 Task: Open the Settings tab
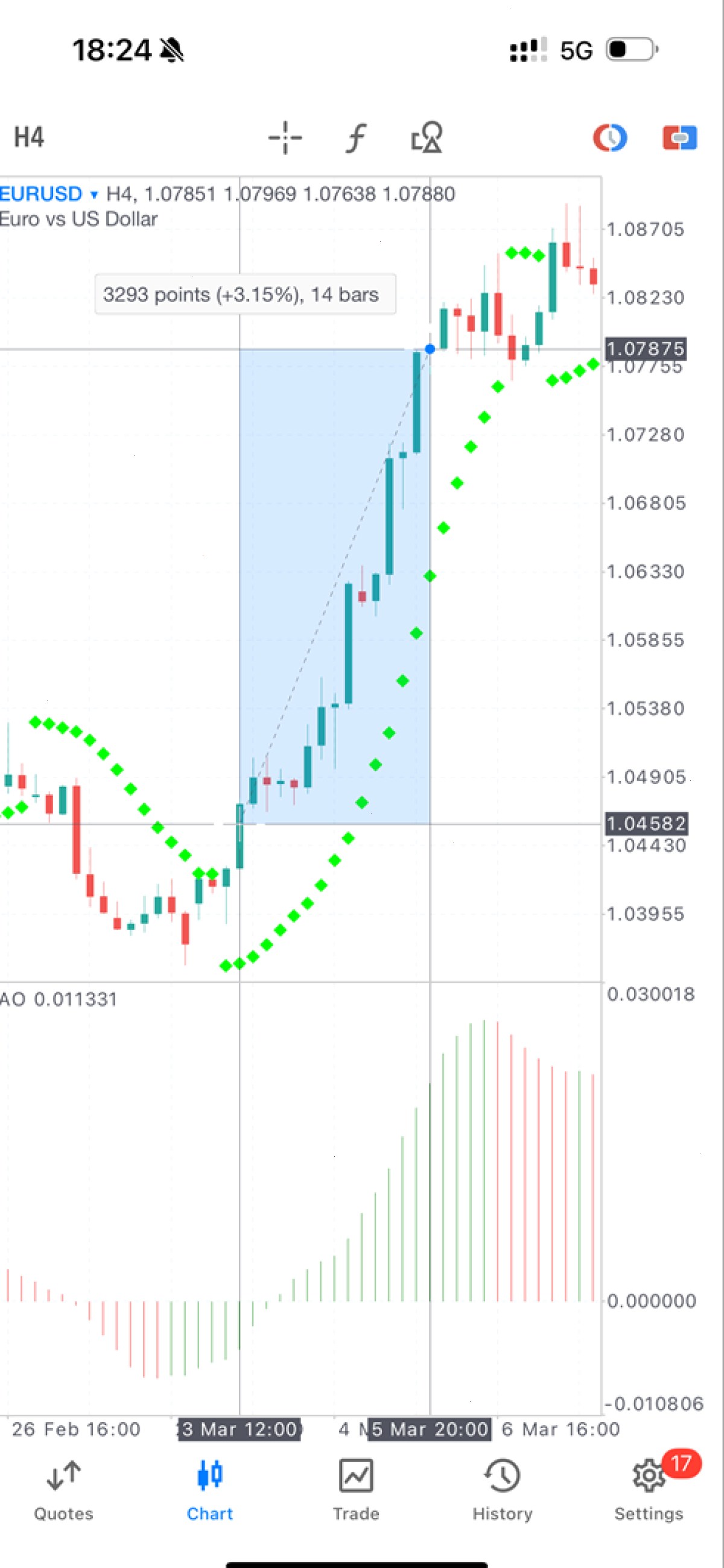point(649,1490)
